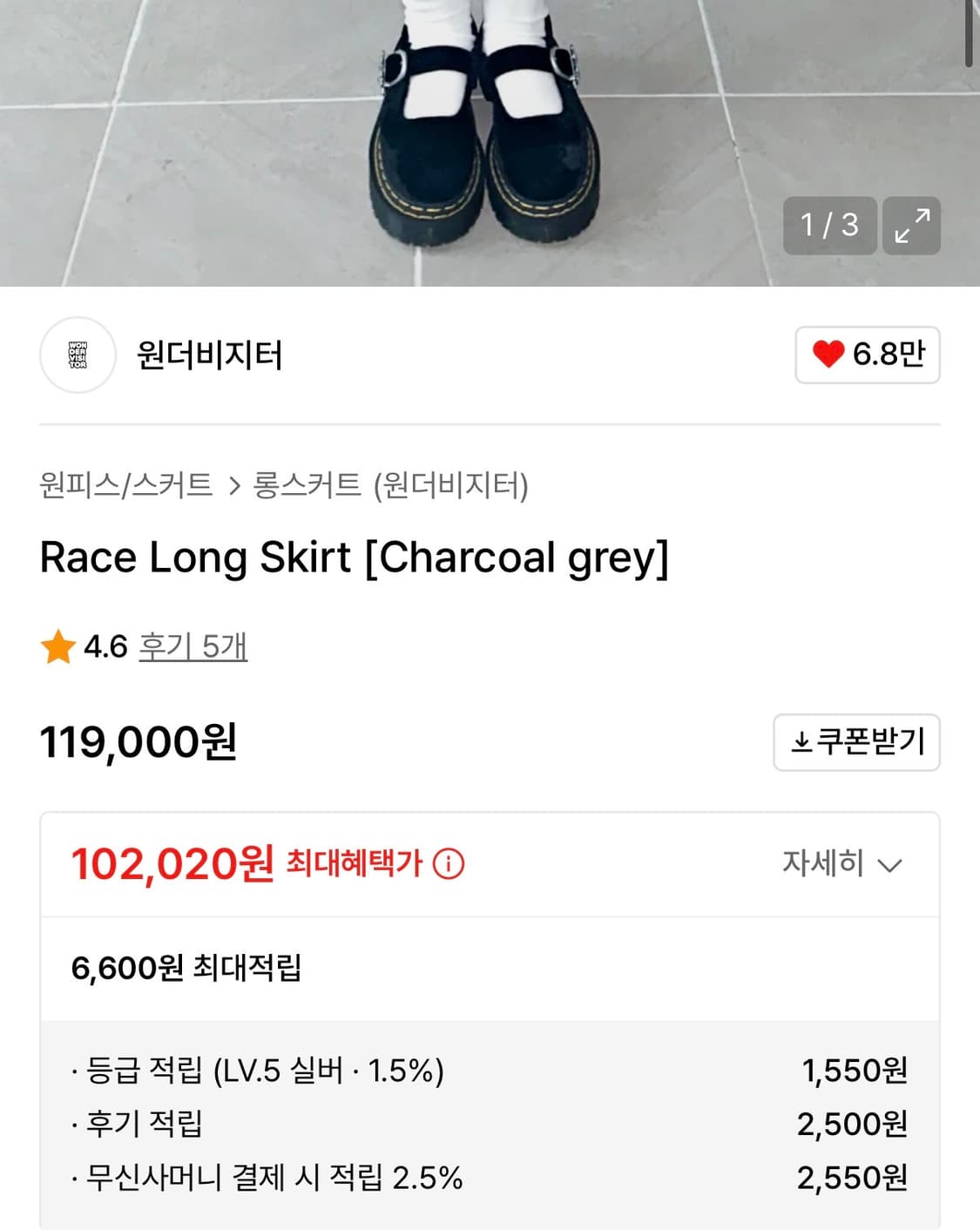Open the 후기 5개 reviews link
This screenshot has height=1230, width=980.
click(x=191, y=647)
